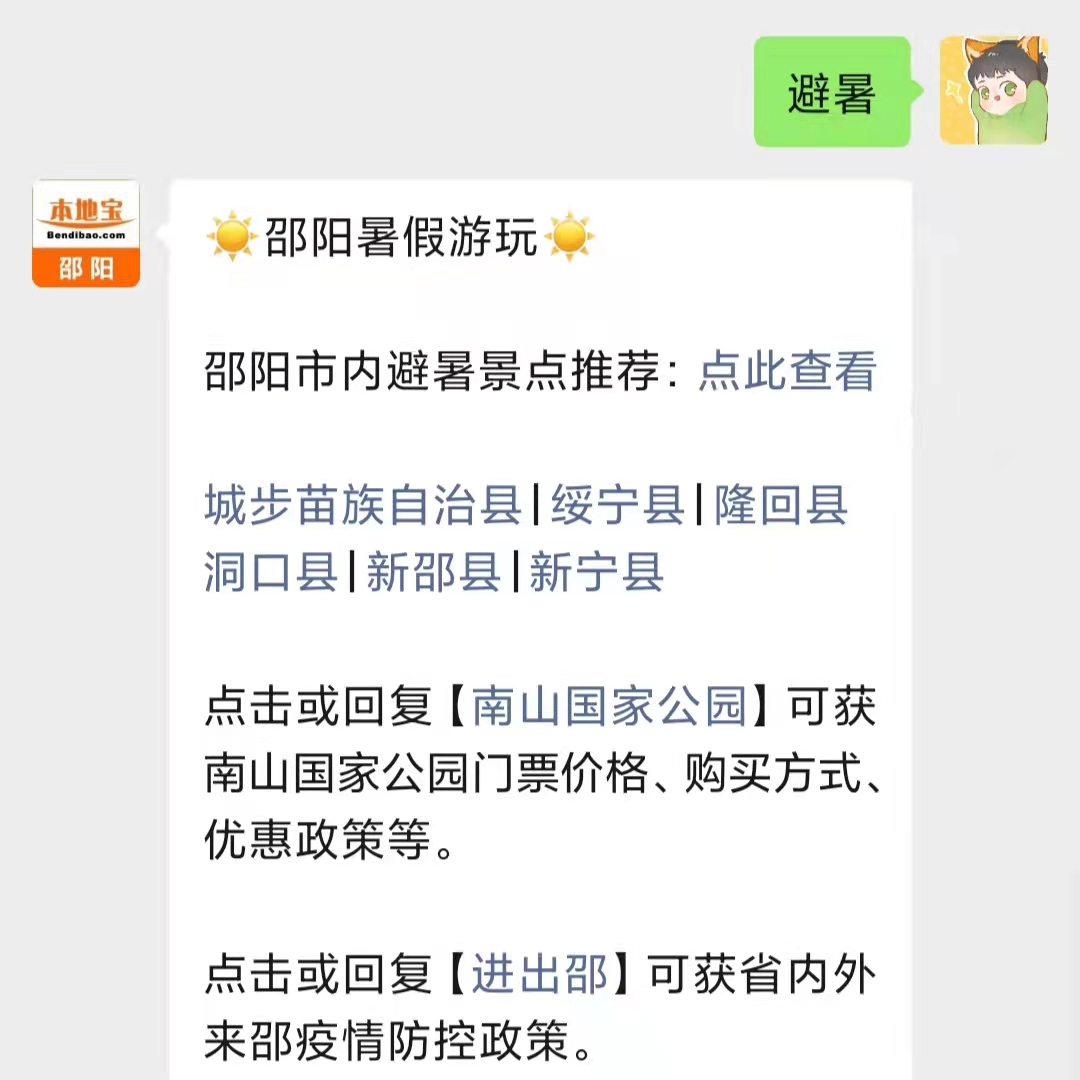This screenshot has width=1080, height=1080.
Task: Open the 南山国家公园 keyword link
Action: coord(610,707)
